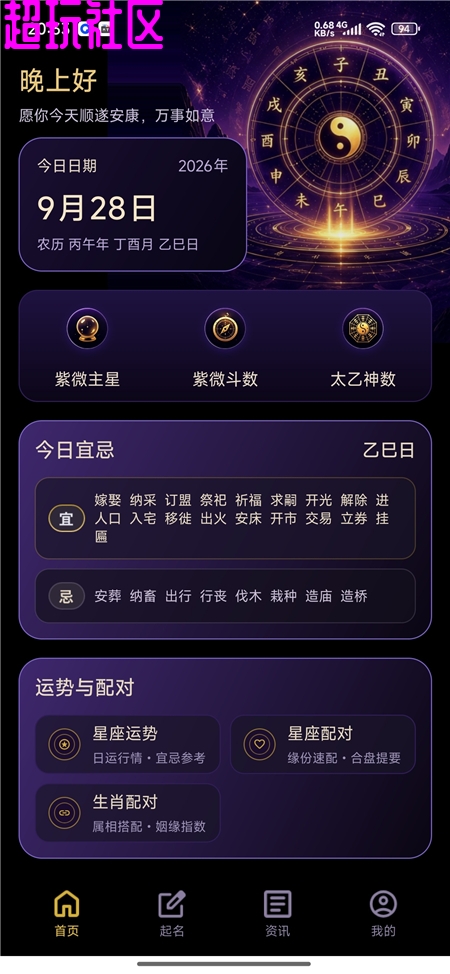Switch to the 起名 tab
450x974 pixels.
click(x=172, y=913)
